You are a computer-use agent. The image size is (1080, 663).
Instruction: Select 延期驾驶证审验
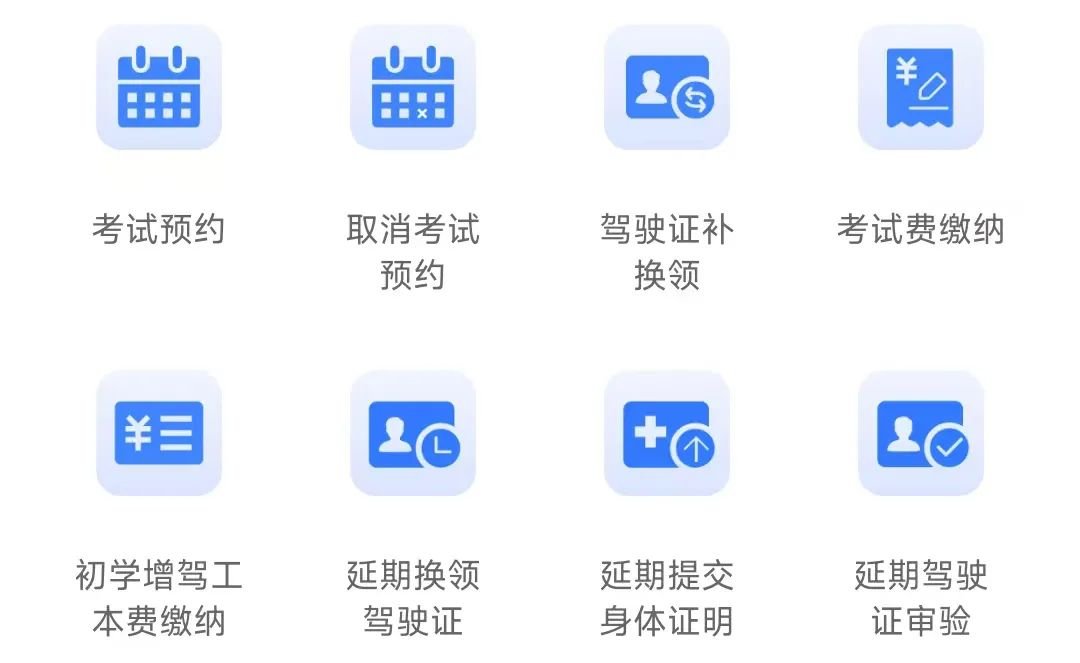(920, 433)
